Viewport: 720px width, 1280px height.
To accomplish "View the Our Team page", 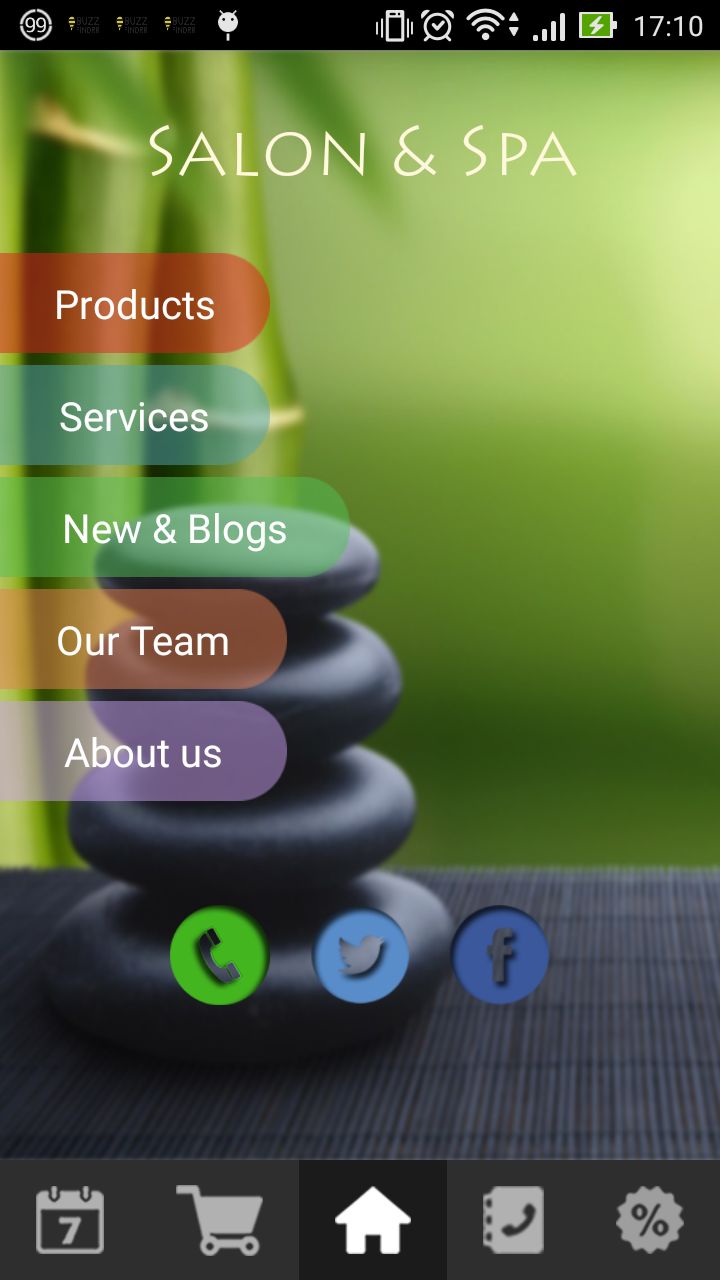I will [143, 640].
